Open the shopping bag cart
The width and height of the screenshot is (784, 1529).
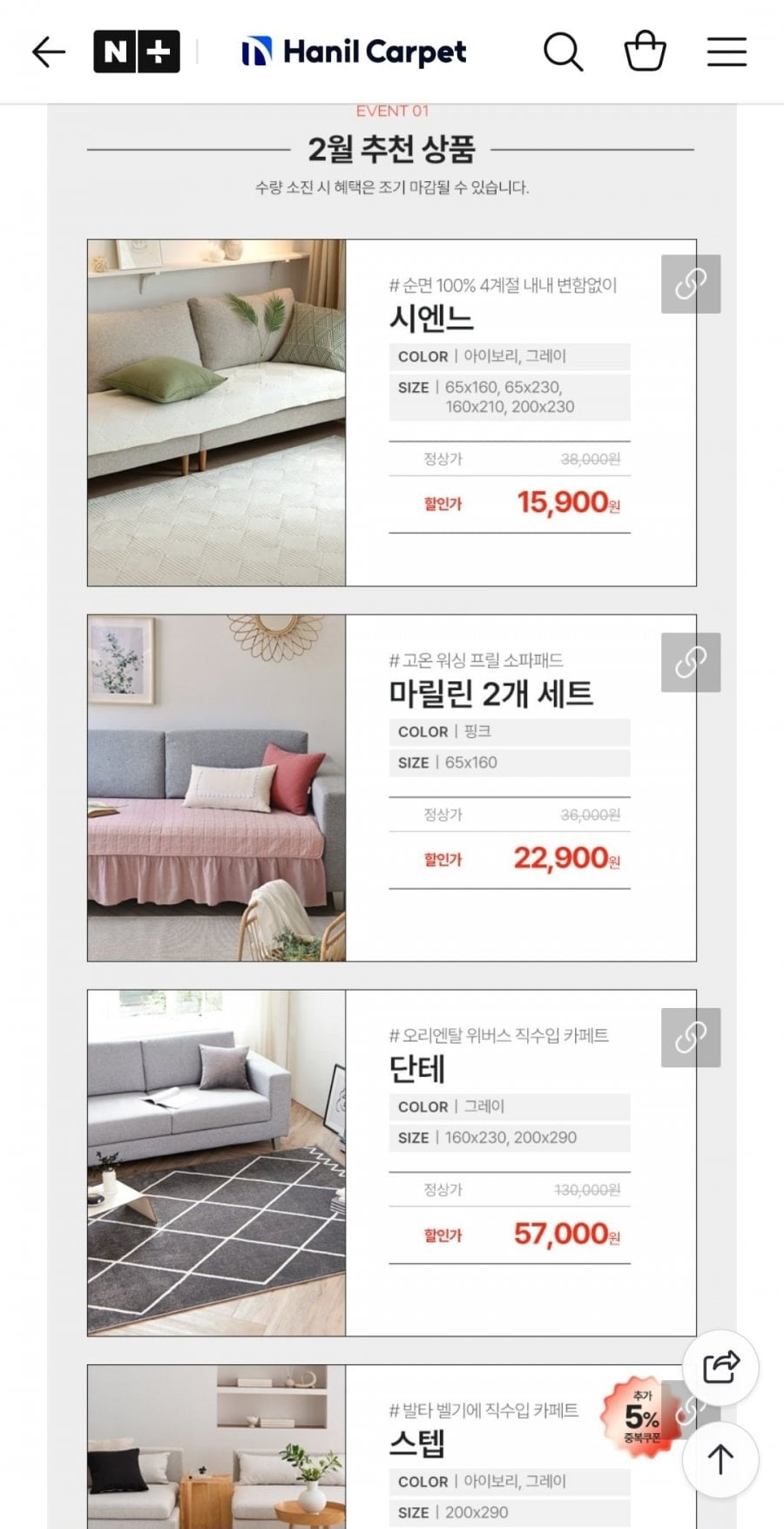(645, 52)
